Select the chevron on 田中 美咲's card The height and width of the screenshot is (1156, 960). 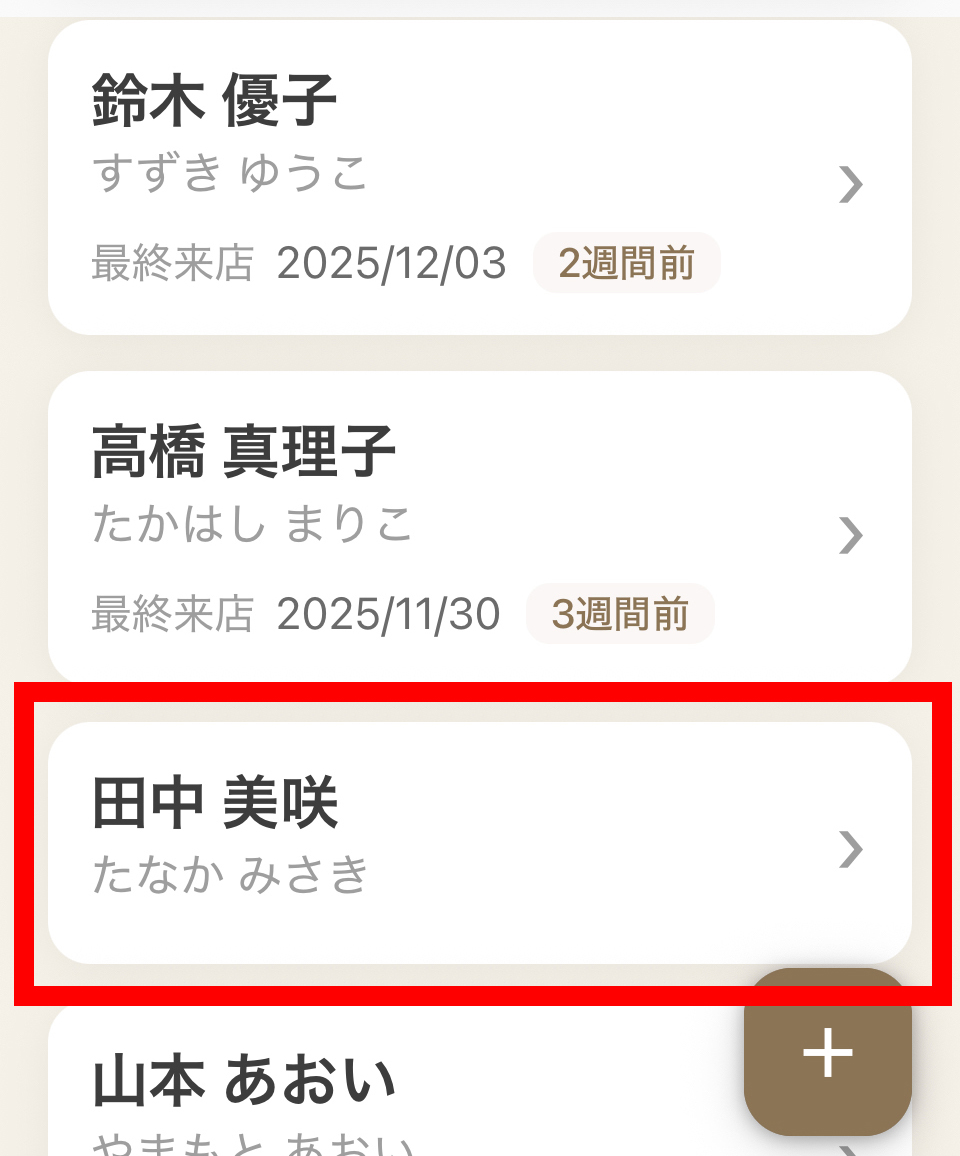pyautogui.click(x=852, y=851)
